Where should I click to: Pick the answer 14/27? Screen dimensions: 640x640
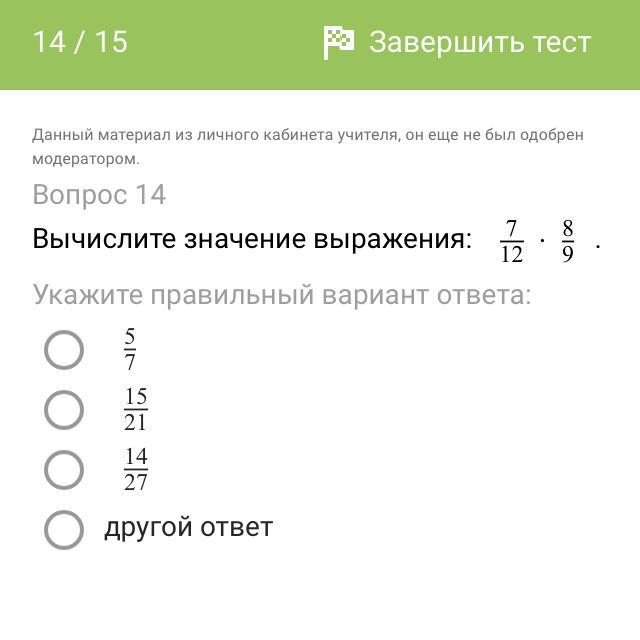point(64,470)
